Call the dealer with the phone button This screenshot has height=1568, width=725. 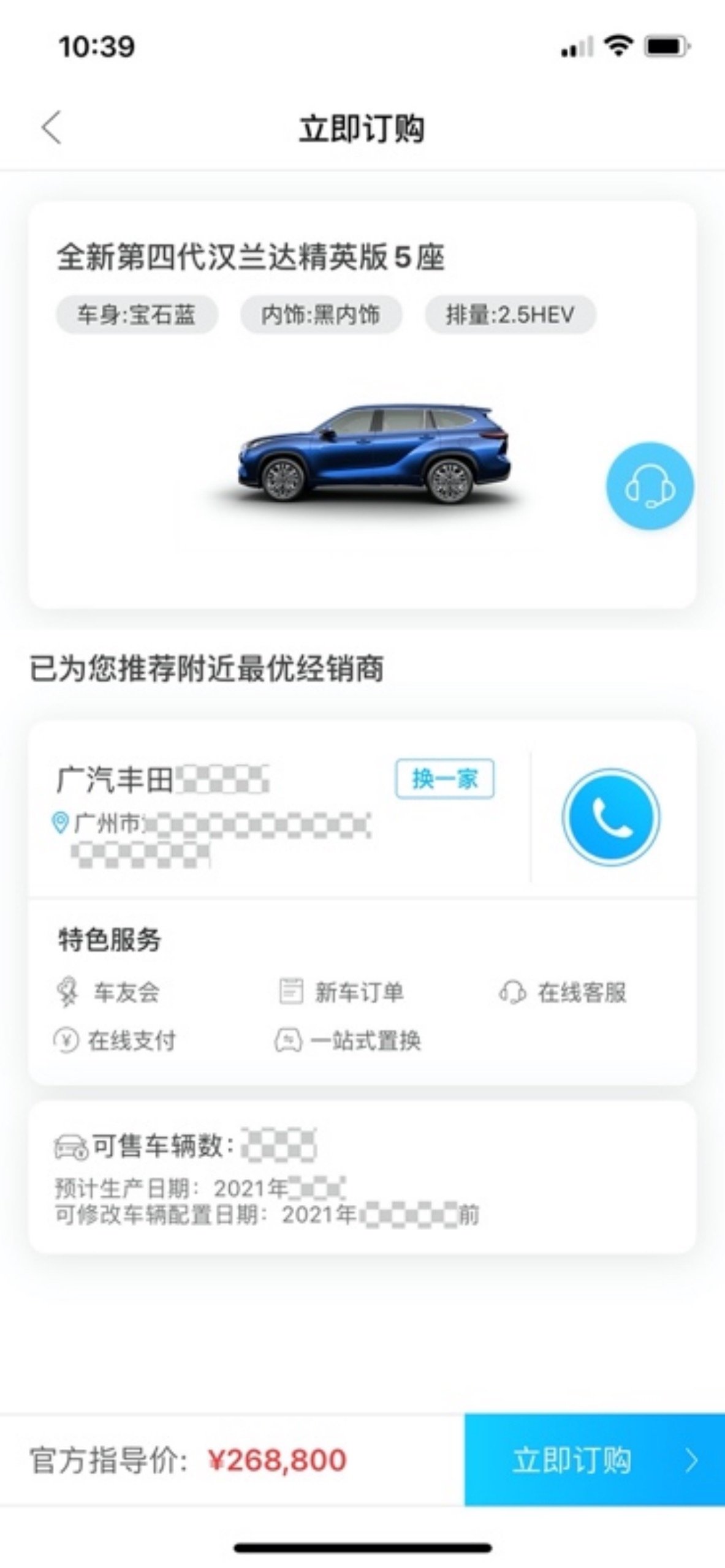(x=610, y=817)
